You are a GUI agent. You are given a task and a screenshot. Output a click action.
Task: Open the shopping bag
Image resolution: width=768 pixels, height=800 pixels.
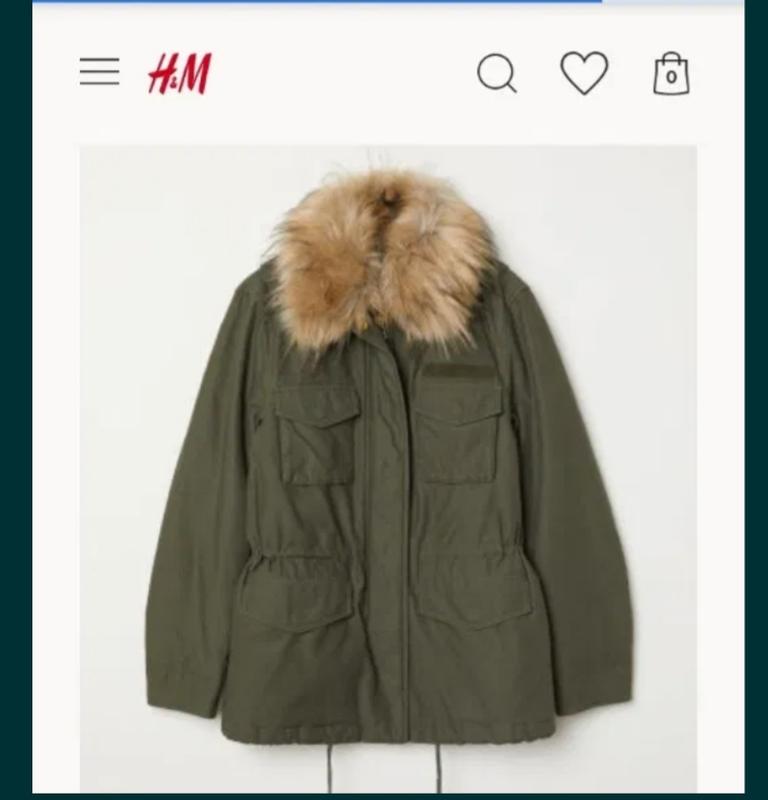point(671,74)
